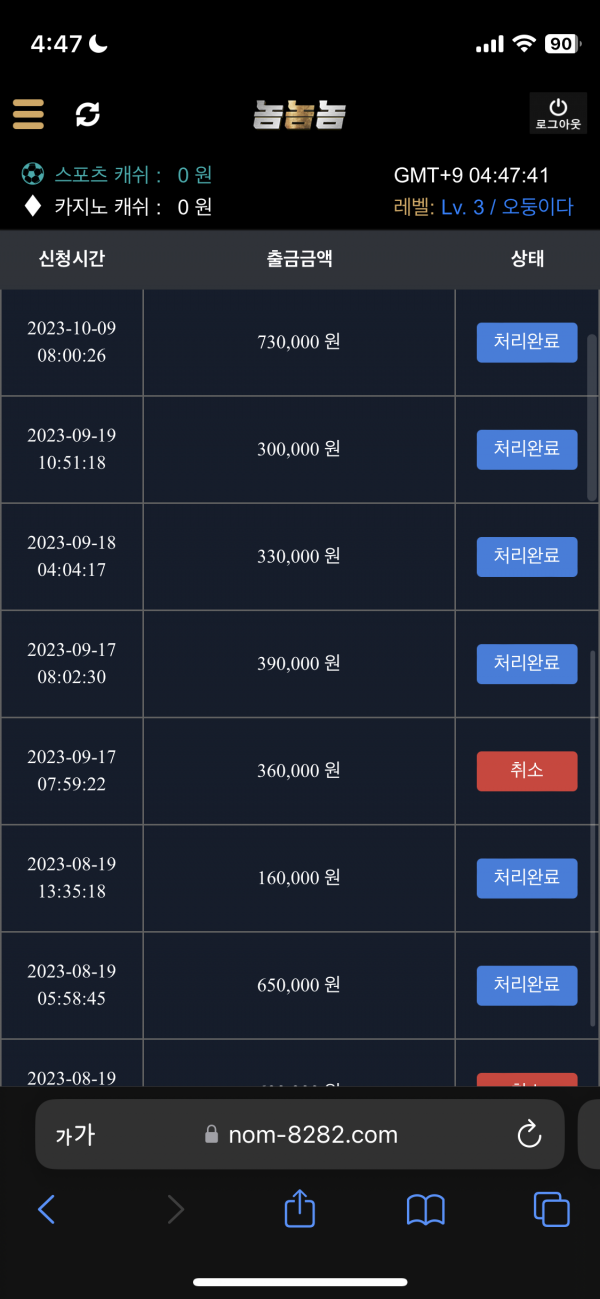Open the 가가 page settings in Safari

[x=75, y=1135]
